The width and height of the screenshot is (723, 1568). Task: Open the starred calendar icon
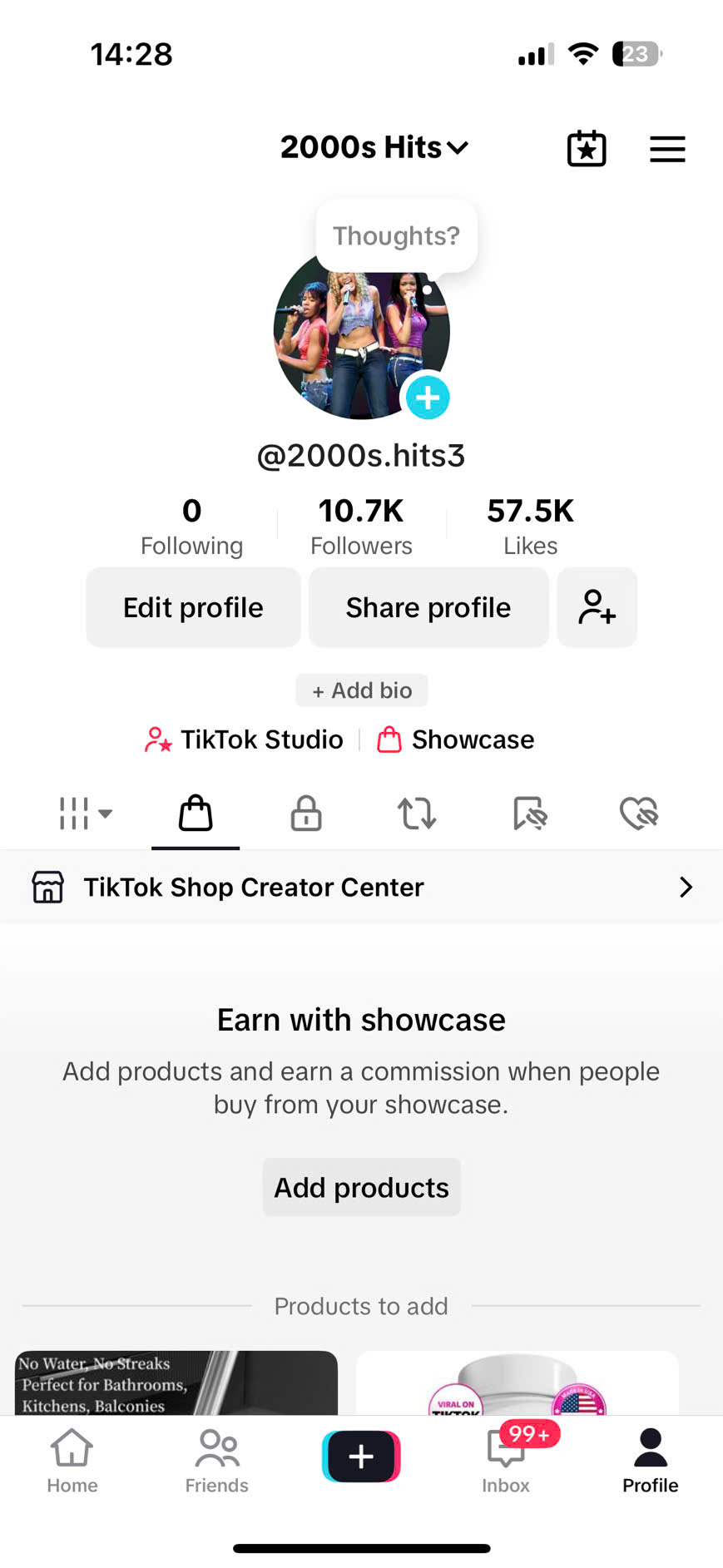tap(587, 150)
